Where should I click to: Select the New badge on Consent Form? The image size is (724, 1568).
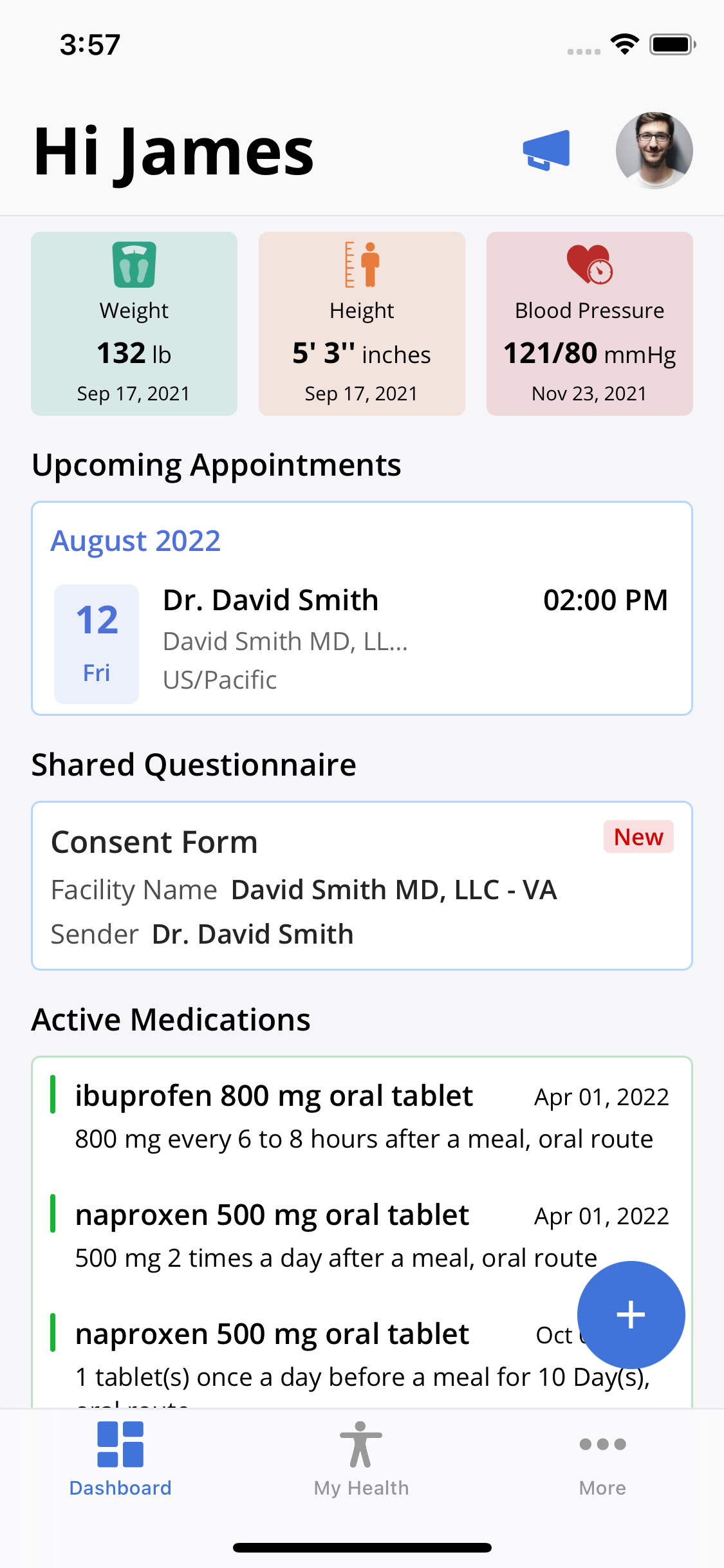click(638, 837)
